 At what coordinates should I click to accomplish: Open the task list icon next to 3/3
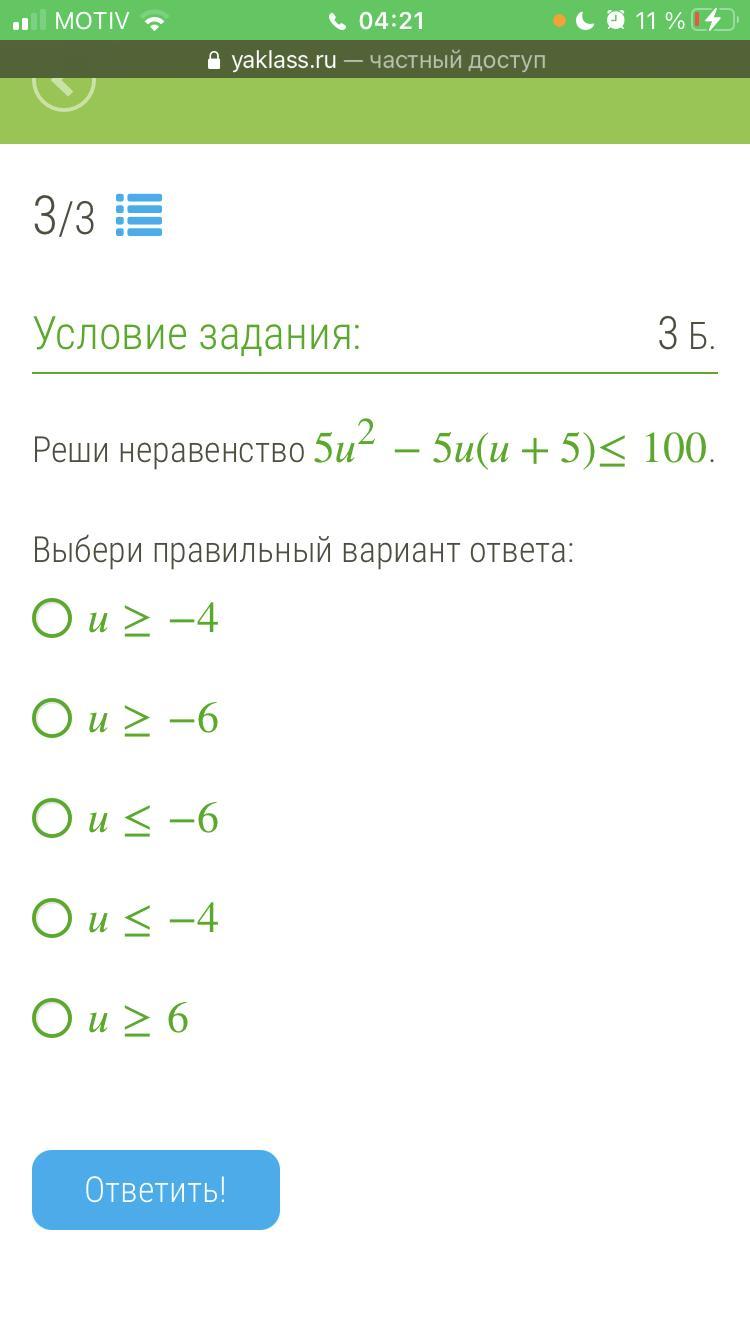coord(139,215)
